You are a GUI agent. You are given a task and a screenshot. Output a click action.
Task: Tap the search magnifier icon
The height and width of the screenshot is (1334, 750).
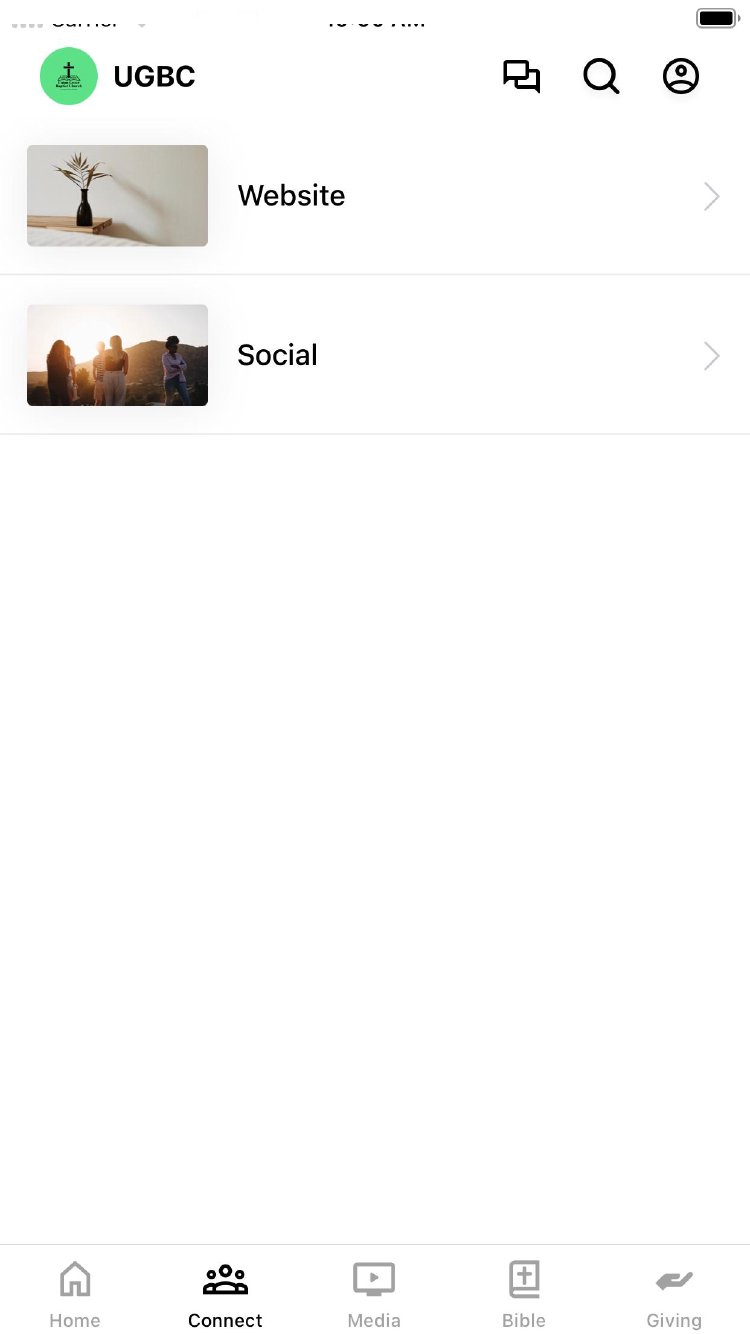tap(601, 77)
